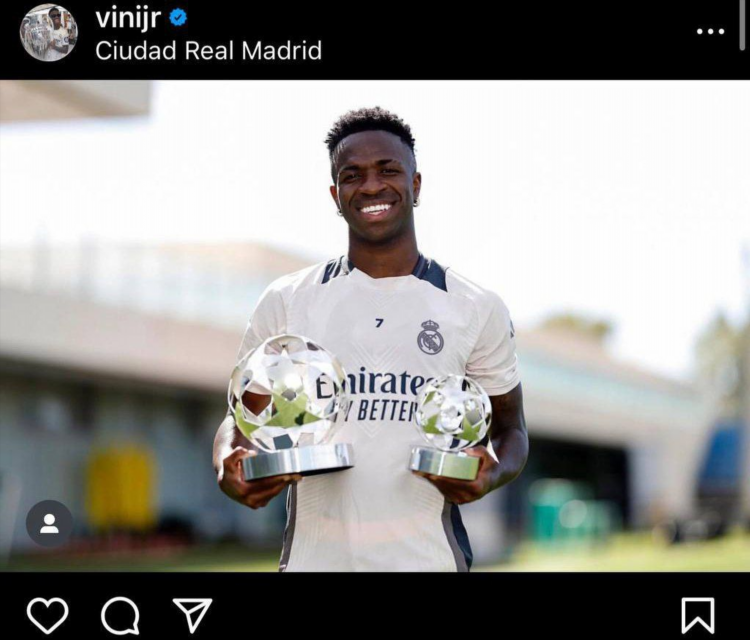Open the post's three-dot options menu
This screenshot has width=750, height=640.
[710, 32]
